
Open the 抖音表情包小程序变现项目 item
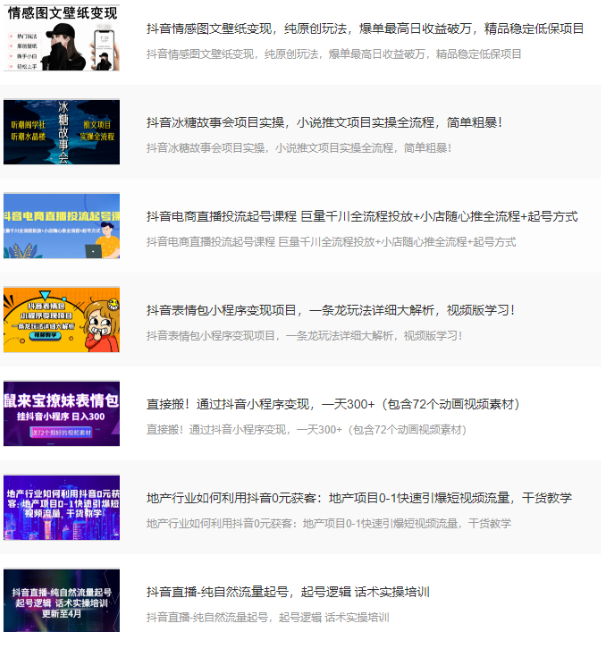point(330,310)
